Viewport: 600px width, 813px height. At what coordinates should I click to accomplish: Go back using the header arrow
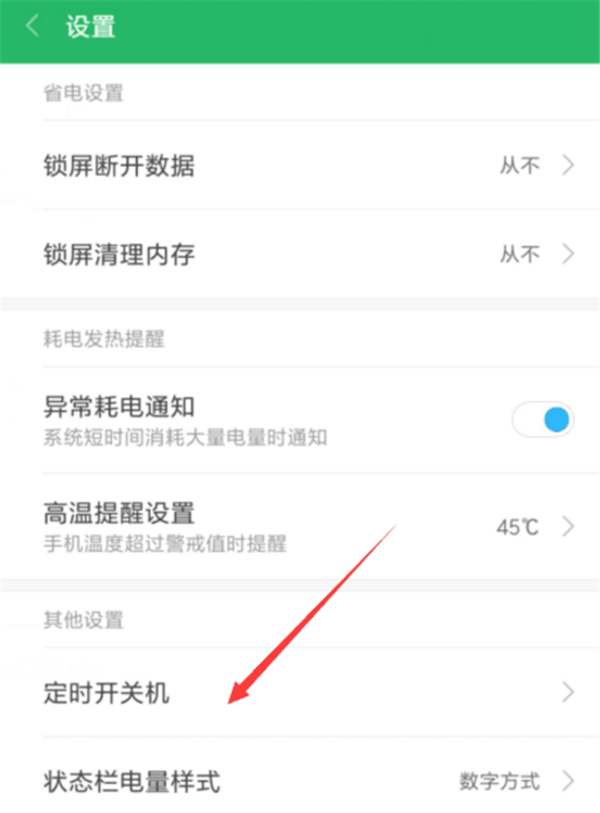pyautogui.click(x=32, y=27)
